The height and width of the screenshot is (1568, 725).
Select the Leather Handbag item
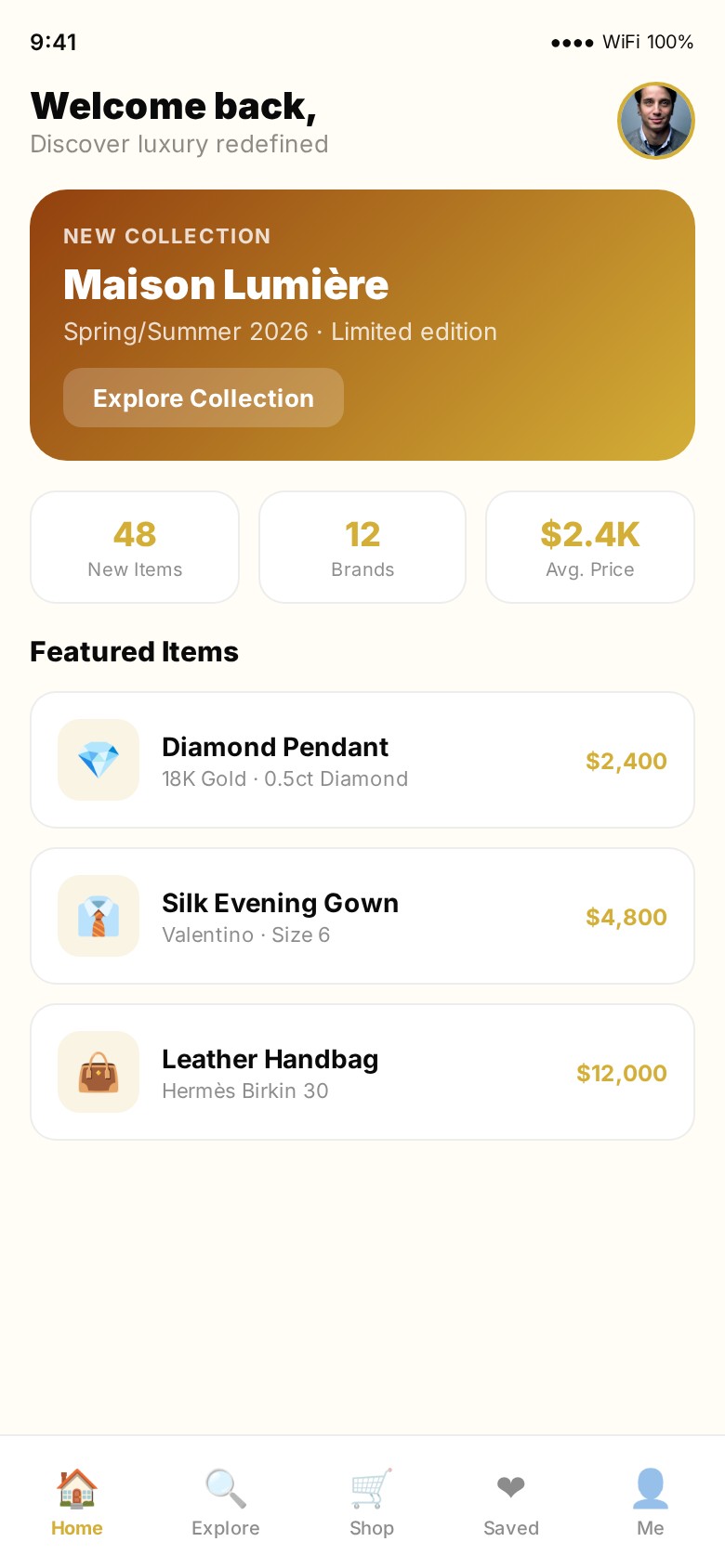pos(362,1072)
